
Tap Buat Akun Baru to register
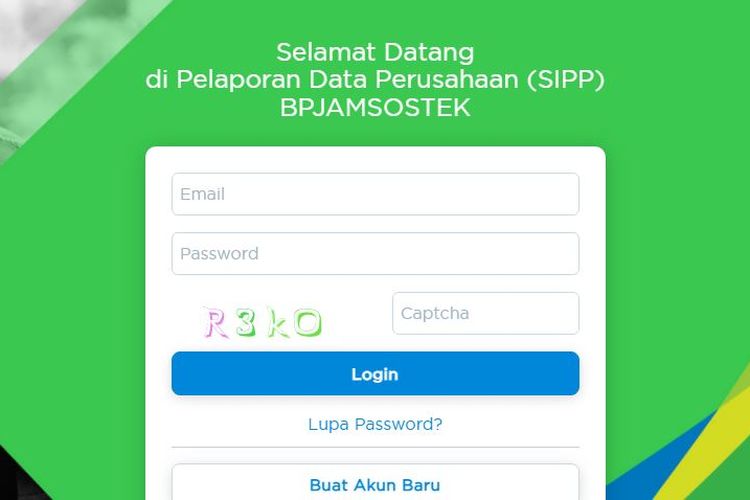[x=375, y=484]
